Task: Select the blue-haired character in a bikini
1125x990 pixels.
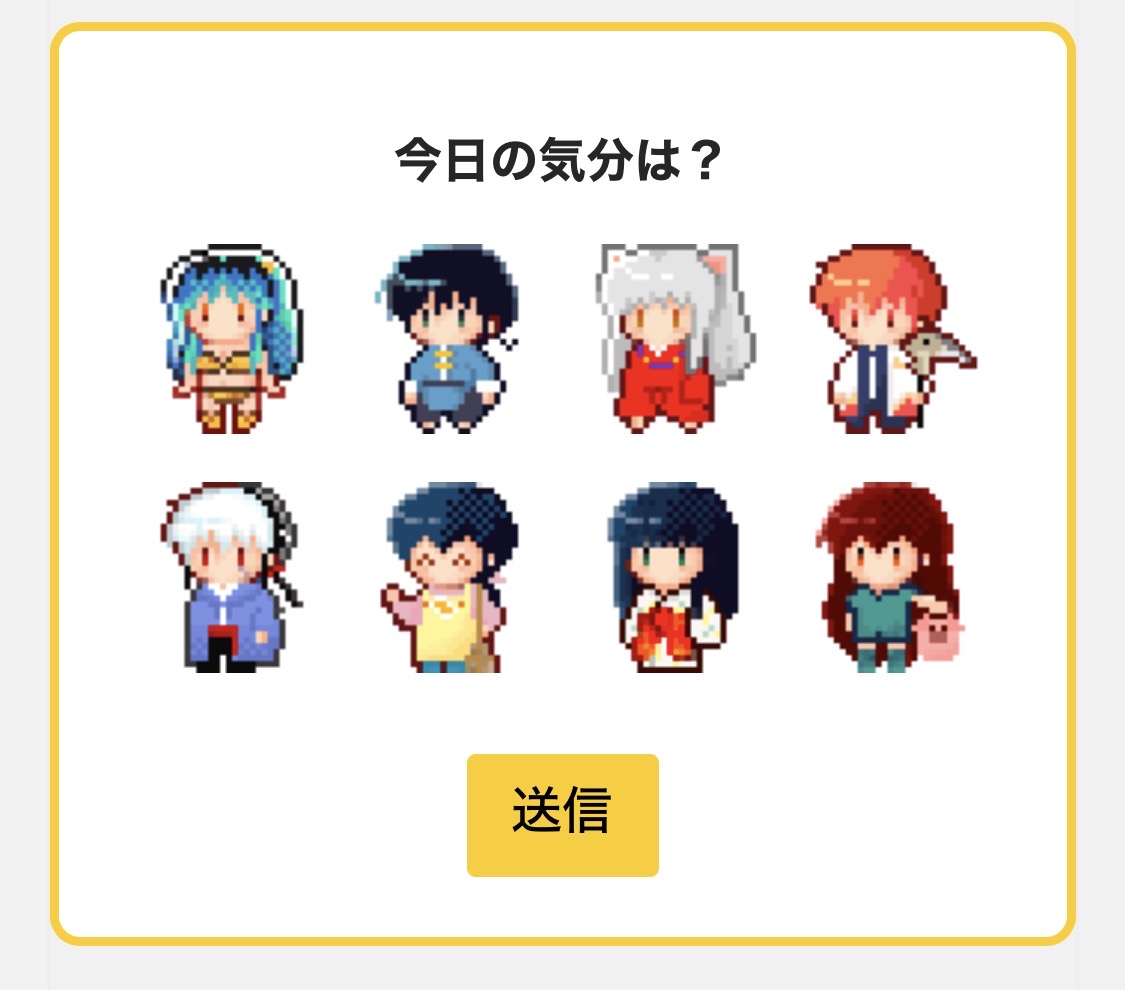Action: click(232, 339)
